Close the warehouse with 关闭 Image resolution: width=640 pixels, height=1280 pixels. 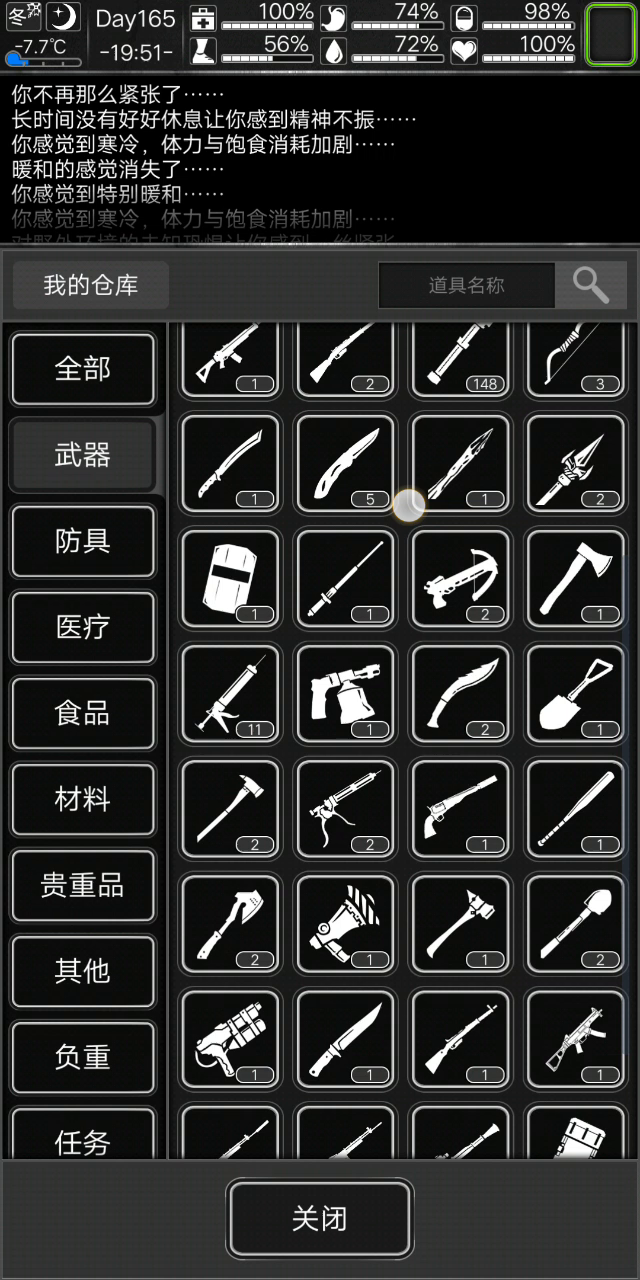(320, 1218)
